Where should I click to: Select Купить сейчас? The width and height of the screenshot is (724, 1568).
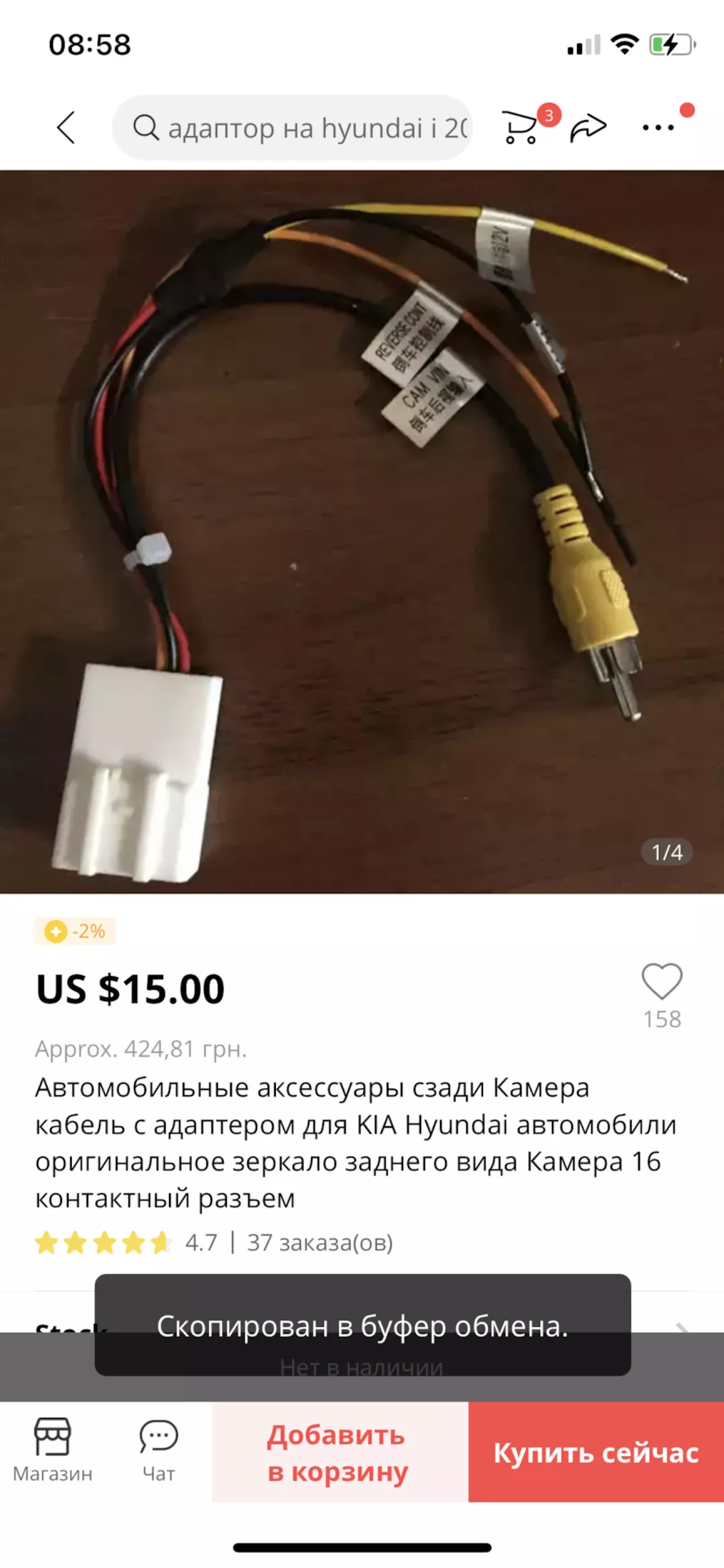[x=596, y=1452]
